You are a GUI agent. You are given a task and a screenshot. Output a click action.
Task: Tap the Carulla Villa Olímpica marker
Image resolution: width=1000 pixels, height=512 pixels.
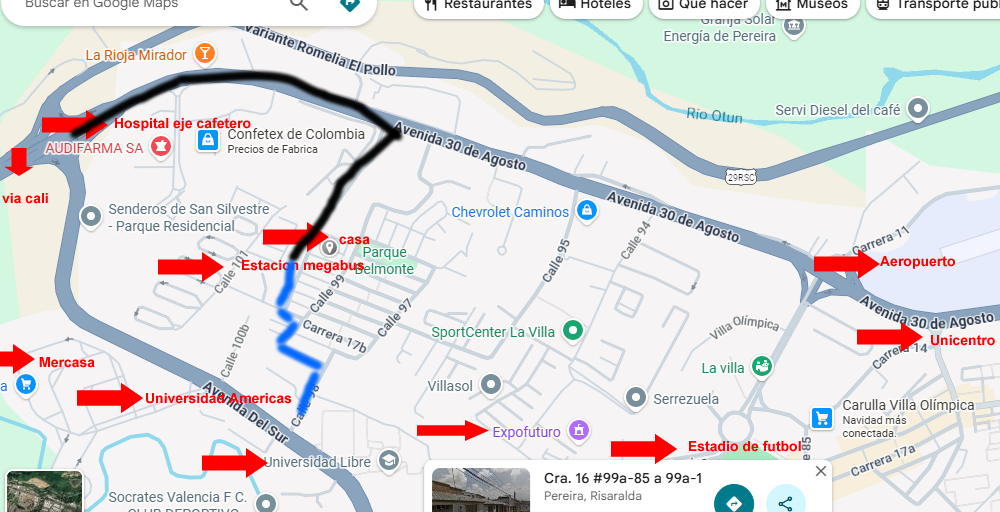822,416
